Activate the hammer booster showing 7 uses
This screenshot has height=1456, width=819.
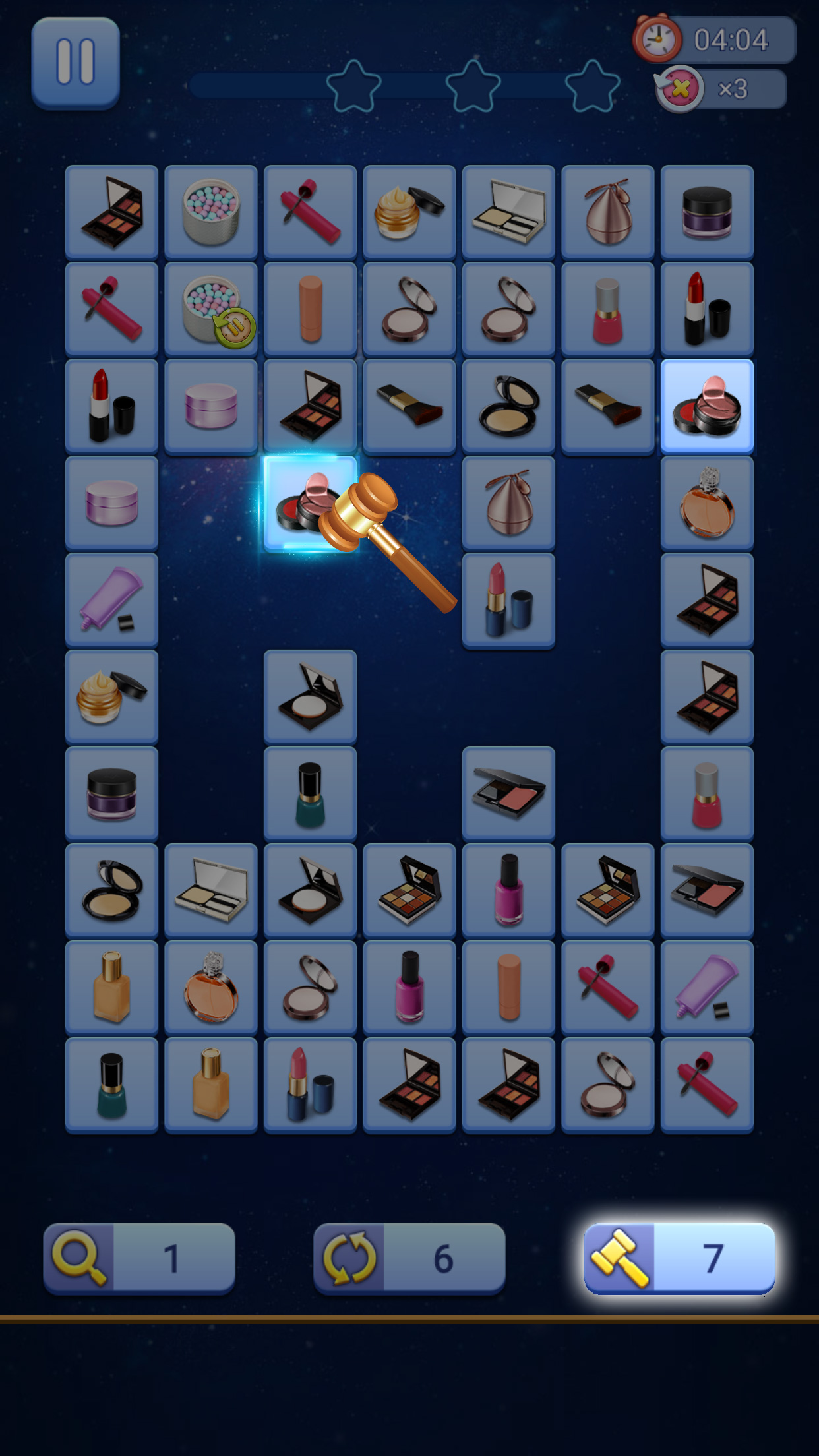(679, 1256)
